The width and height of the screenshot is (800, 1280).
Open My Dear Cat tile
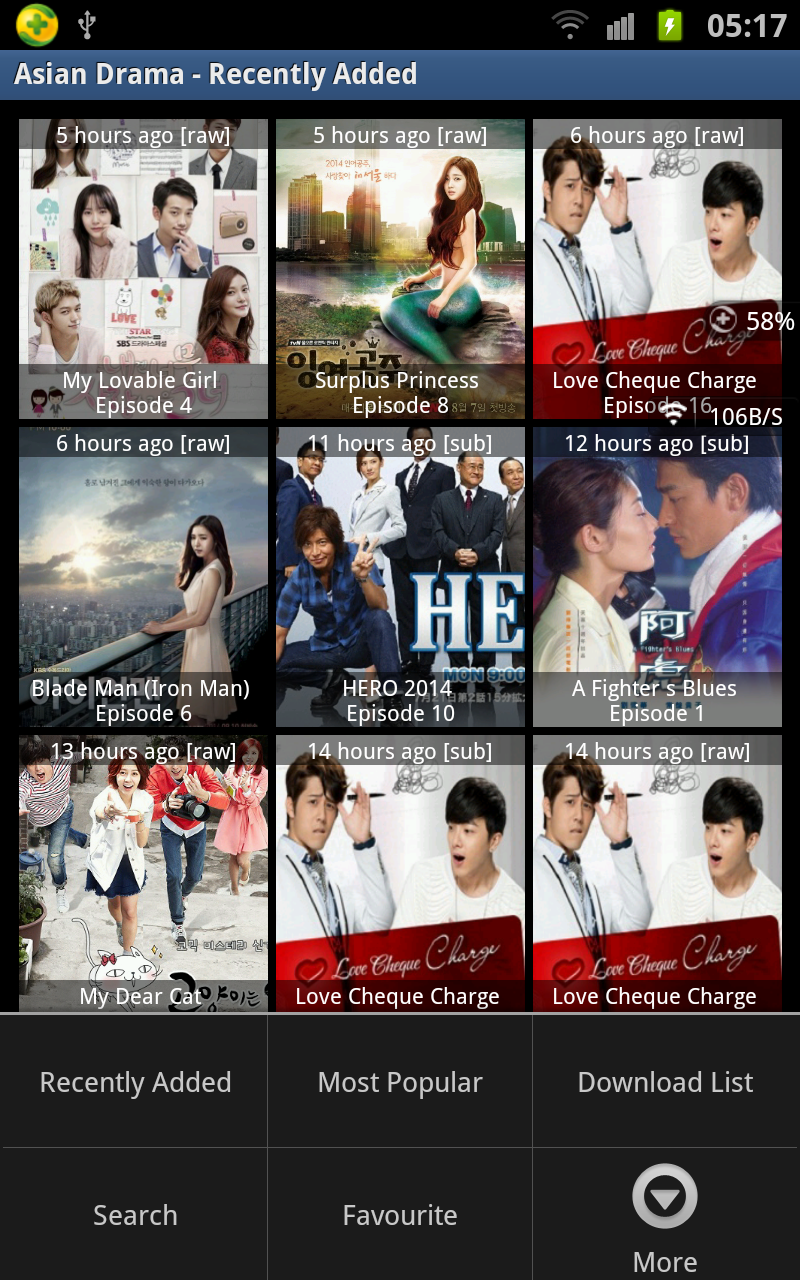point(143,872)
